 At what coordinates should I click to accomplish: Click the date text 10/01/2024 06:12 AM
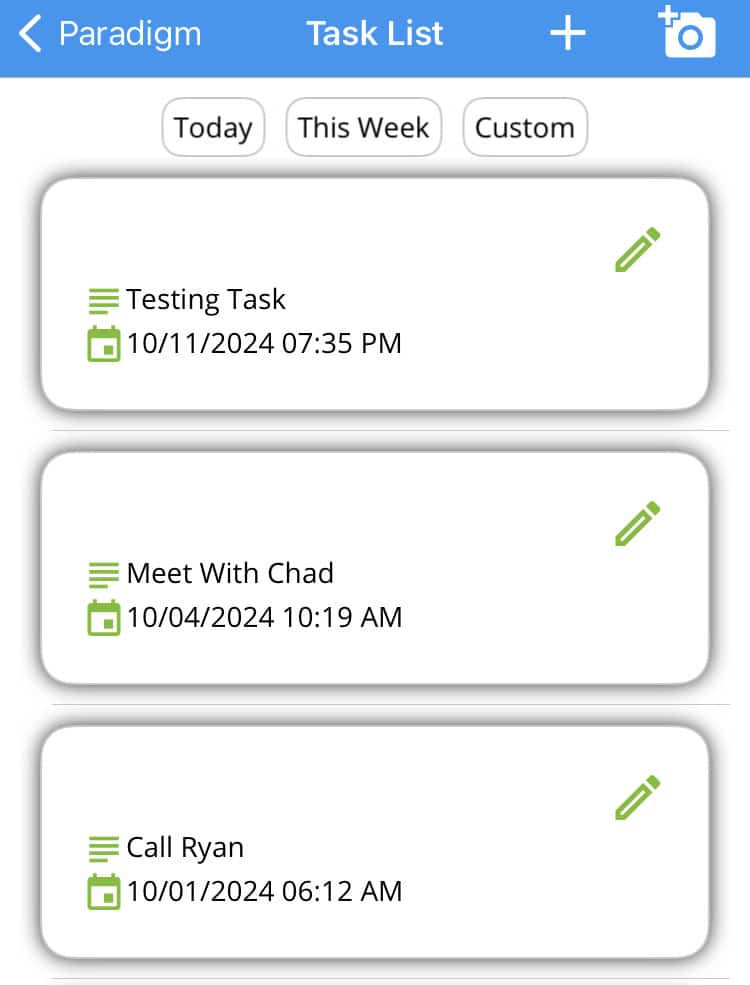click(x=263, y=890)
